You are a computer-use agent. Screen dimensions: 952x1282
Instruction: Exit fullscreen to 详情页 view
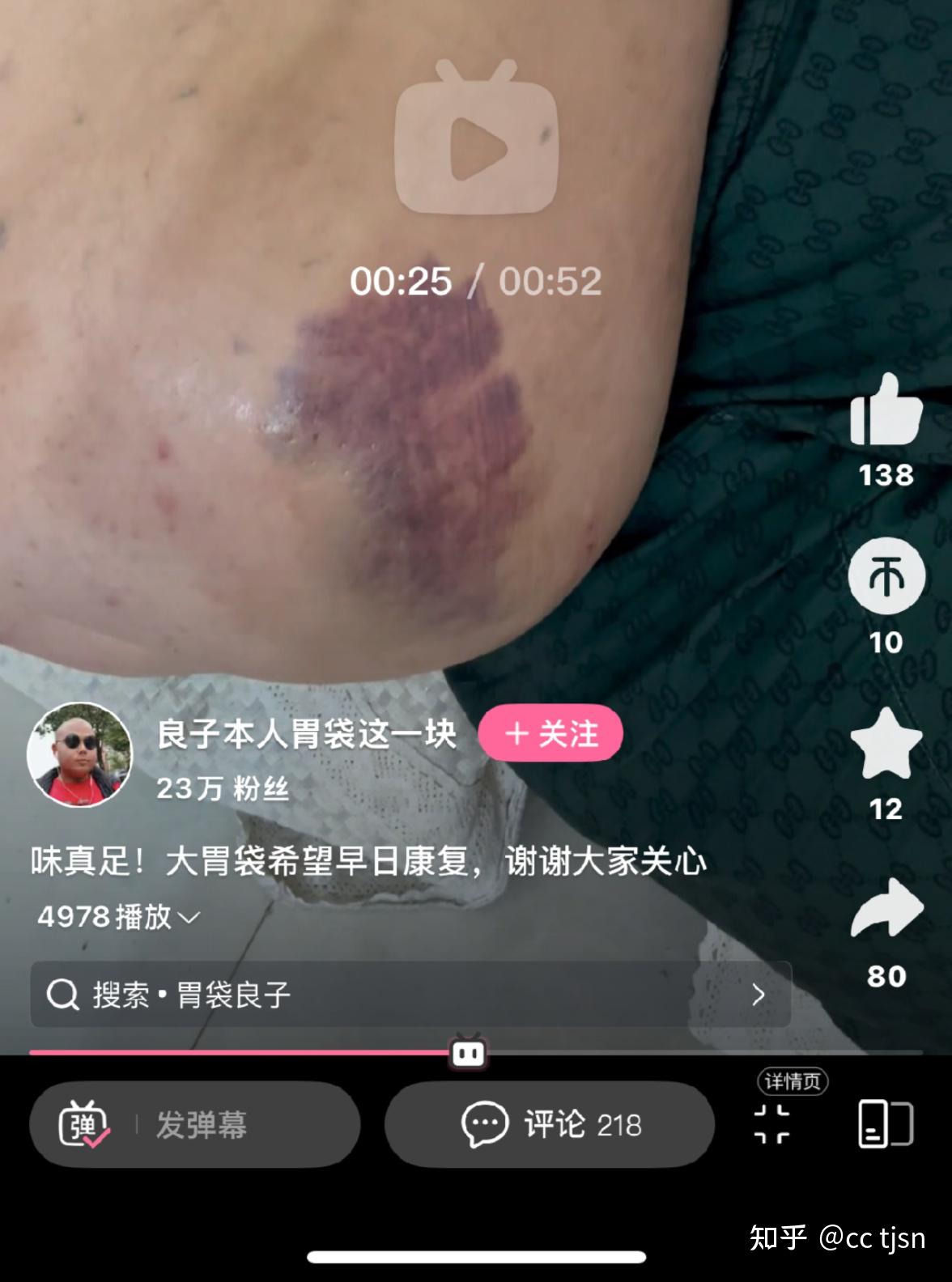click(x=771, y=1123)
